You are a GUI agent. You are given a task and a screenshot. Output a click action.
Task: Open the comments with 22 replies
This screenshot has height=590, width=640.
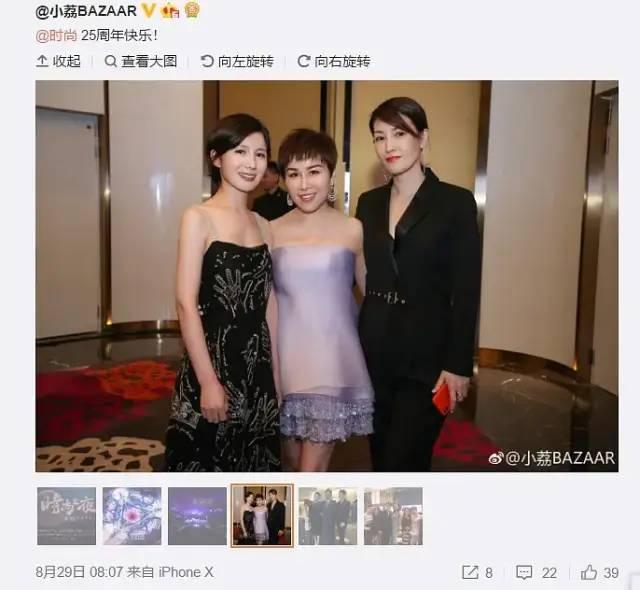click(535, 572)
